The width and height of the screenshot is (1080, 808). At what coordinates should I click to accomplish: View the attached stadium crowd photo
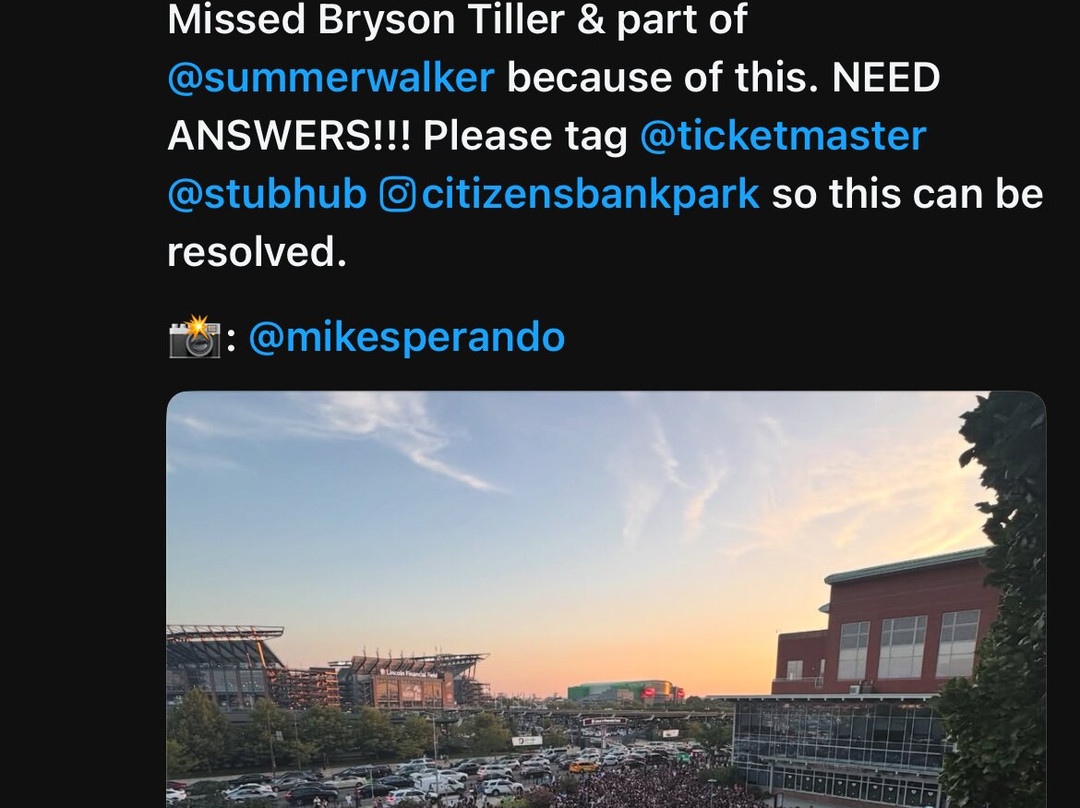[x=606, y=599]
